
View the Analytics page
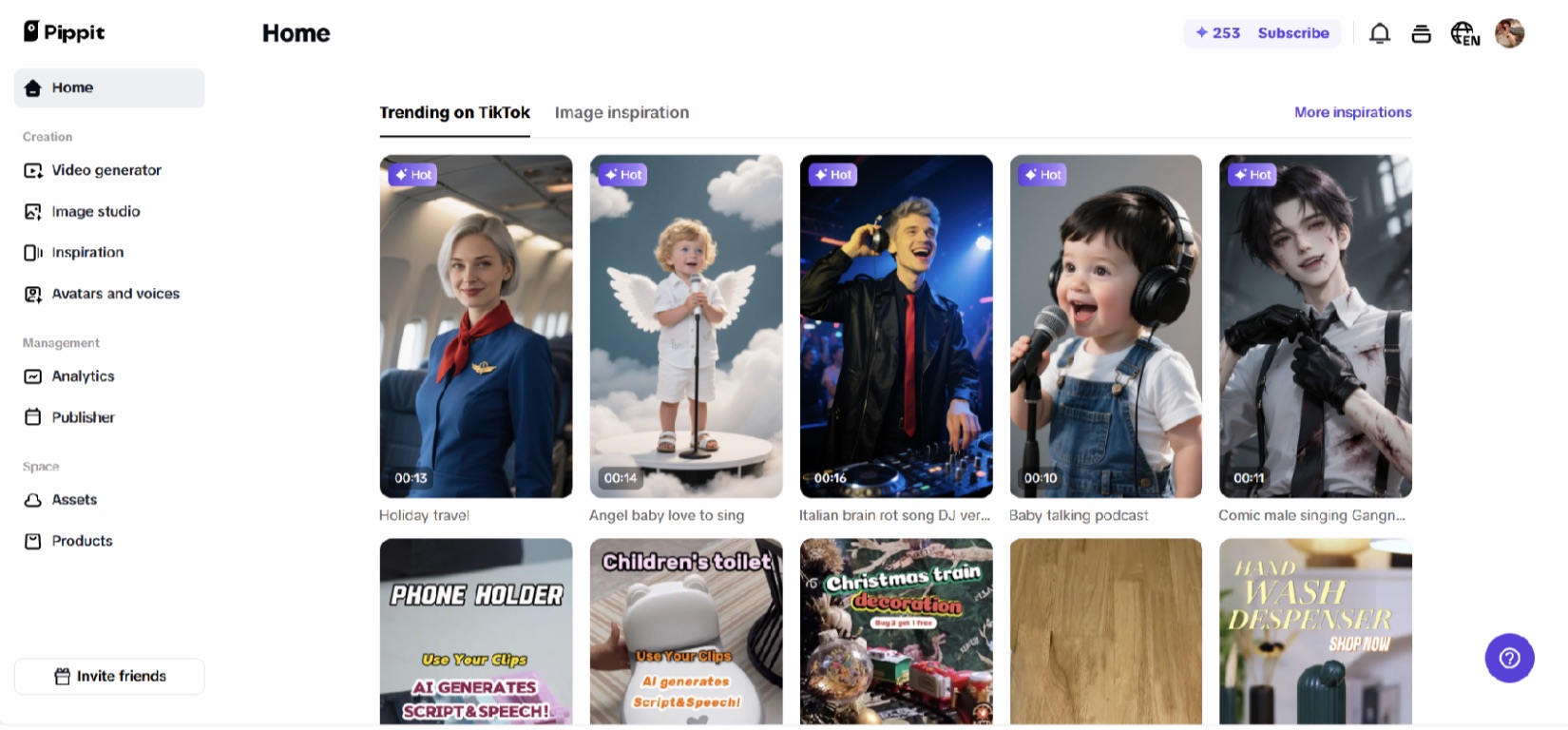[x=83, y=376]
